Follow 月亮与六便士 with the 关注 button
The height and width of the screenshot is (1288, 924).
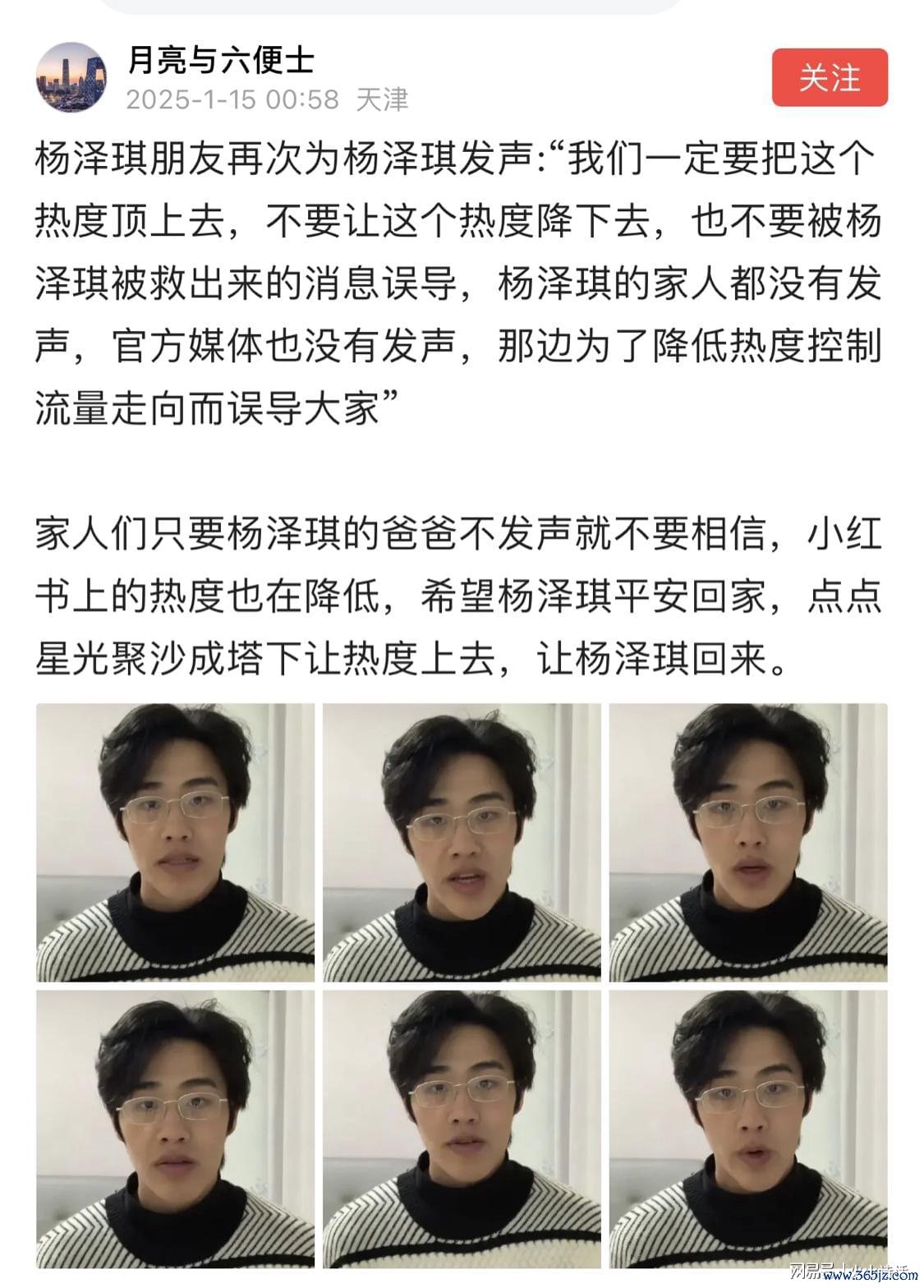(x=829, y=77)
